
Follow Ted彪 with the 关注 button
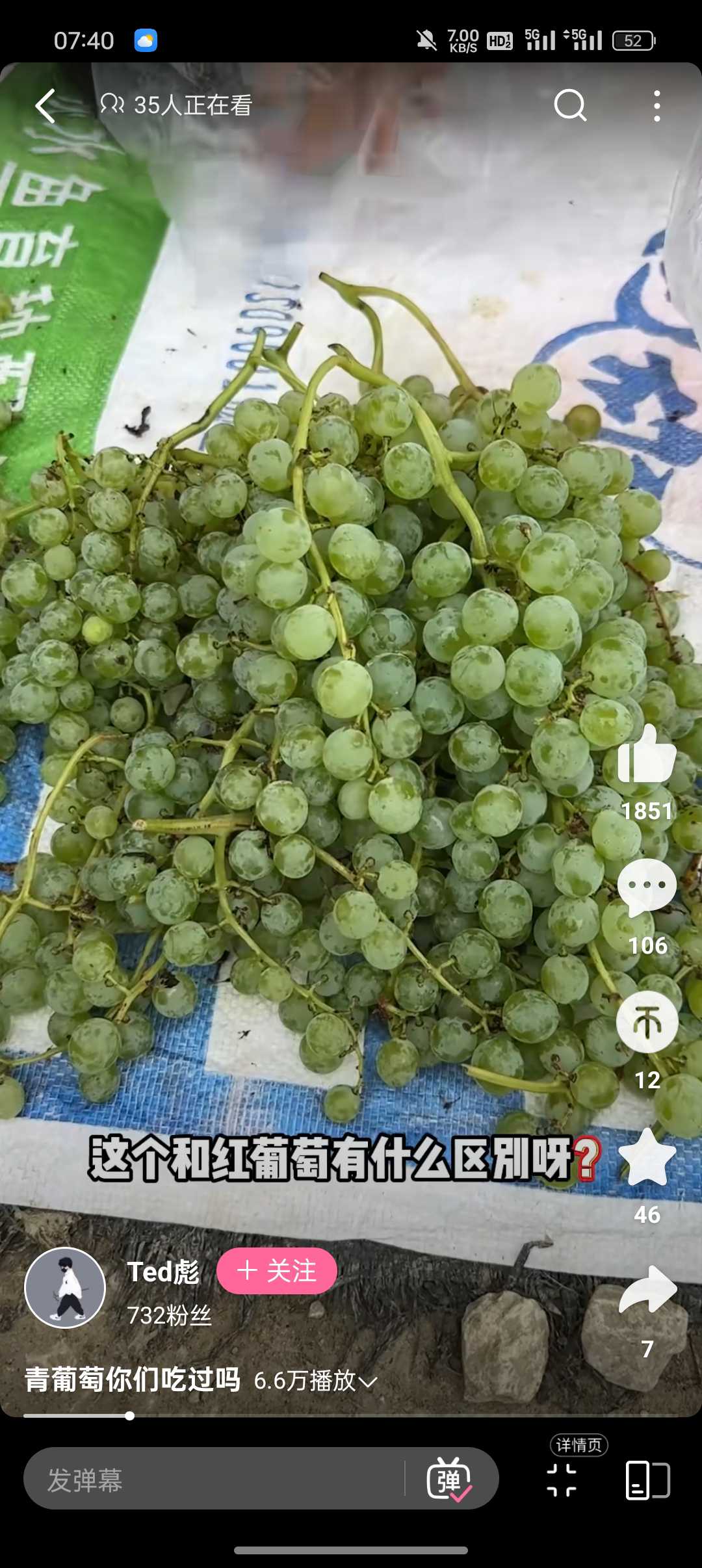277,1271
